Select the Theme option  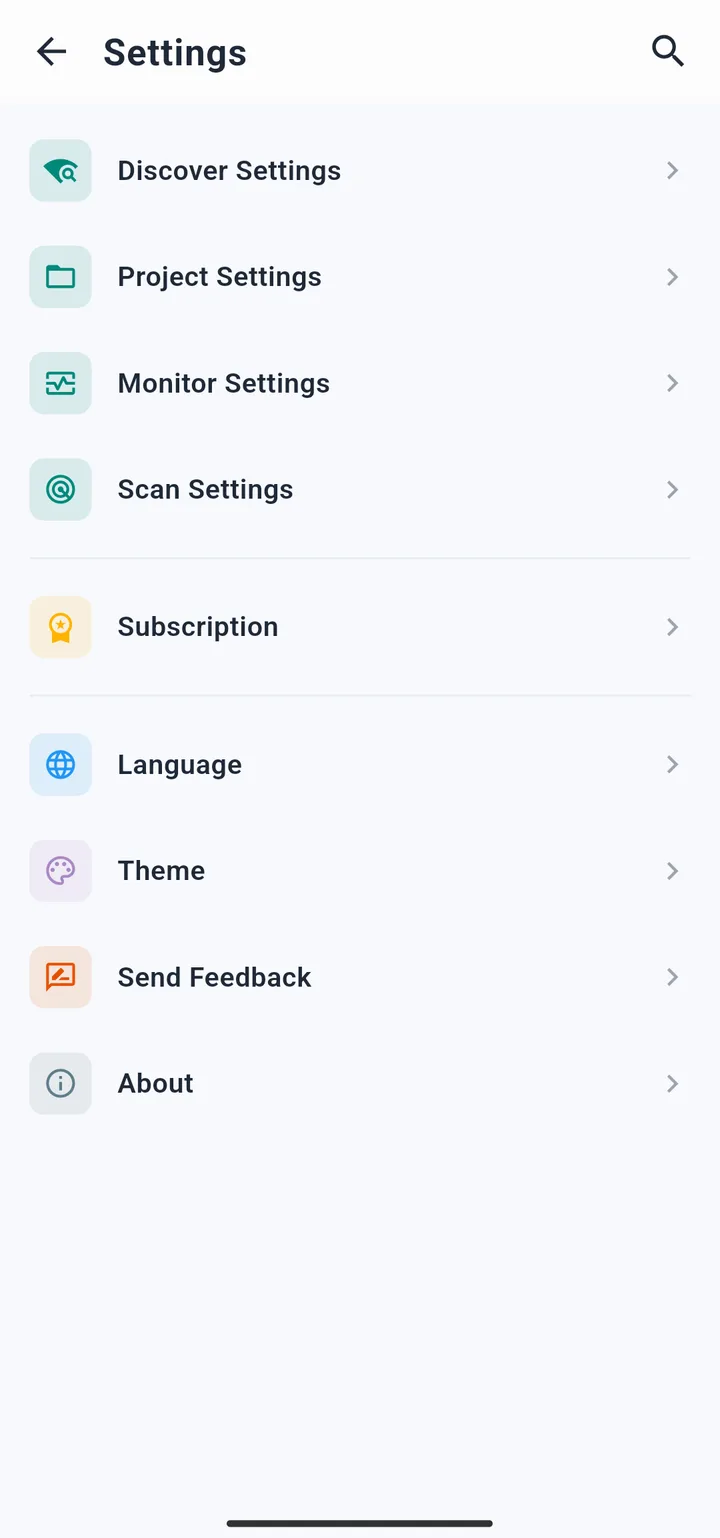(x=360, y=871)
